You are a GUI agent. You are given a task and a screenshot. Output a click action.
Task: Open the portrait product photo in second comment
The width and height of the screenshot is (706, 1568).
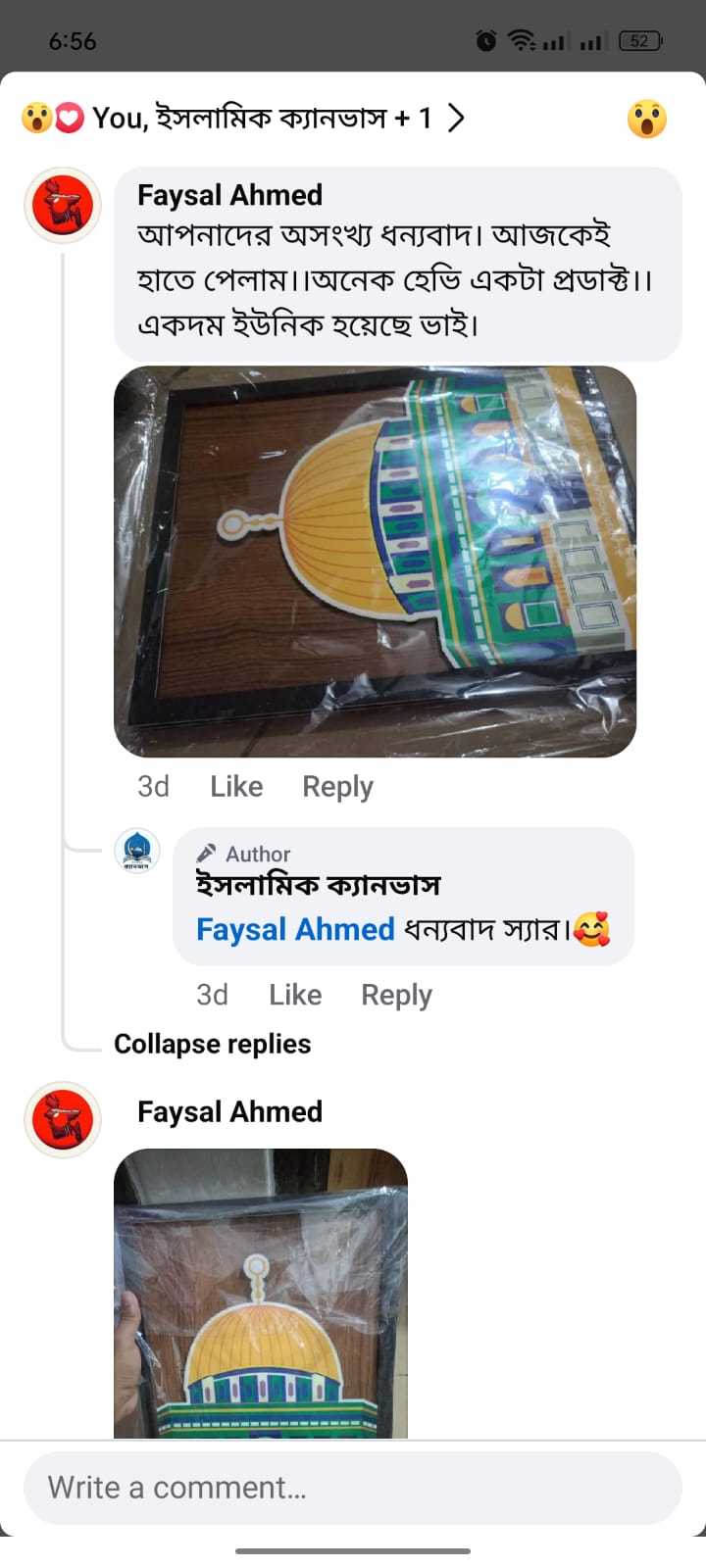pos(261,1294)
